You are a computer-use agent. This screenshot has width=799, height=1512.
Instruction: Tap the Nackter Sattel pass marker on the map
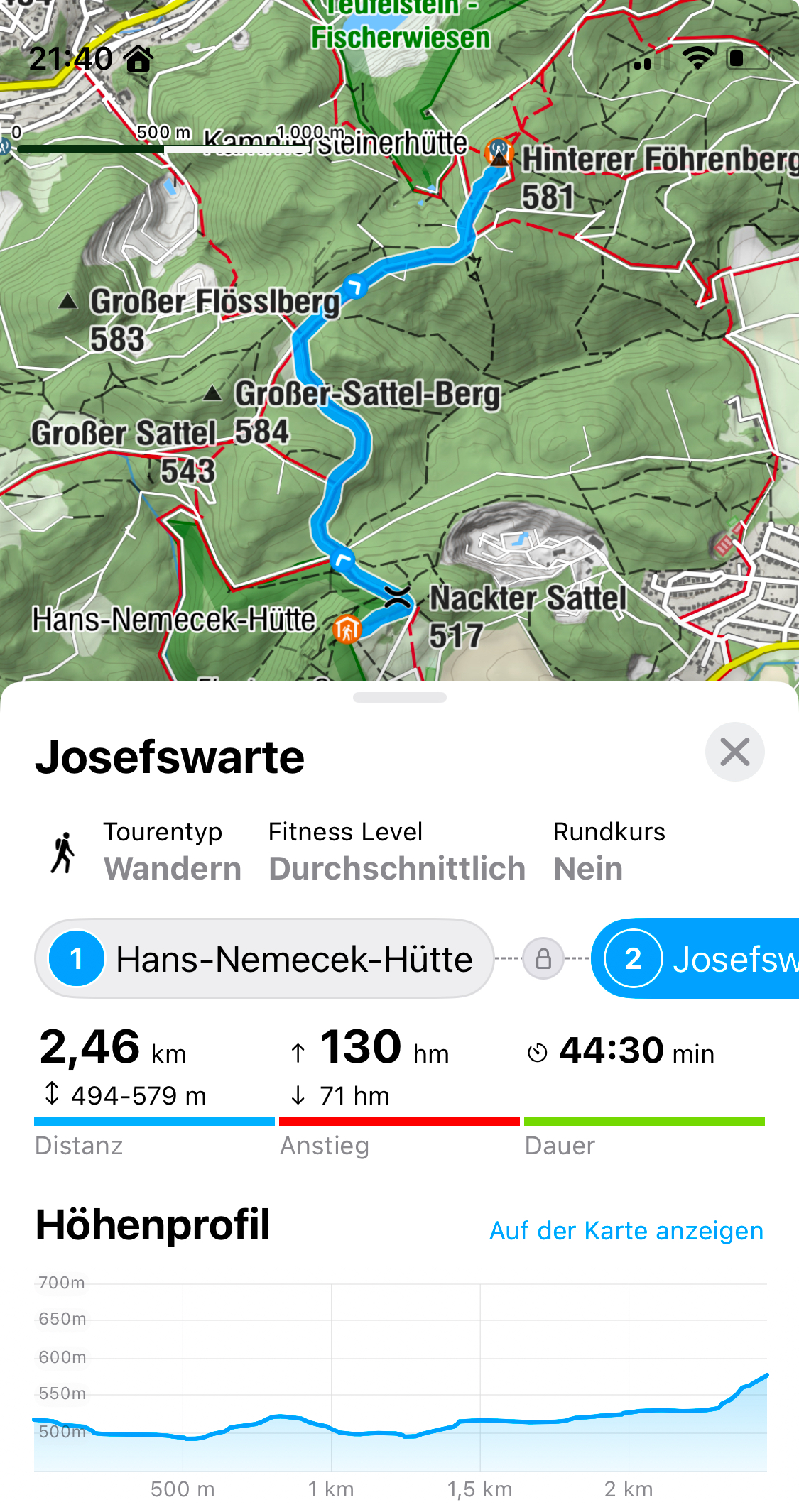398,597
